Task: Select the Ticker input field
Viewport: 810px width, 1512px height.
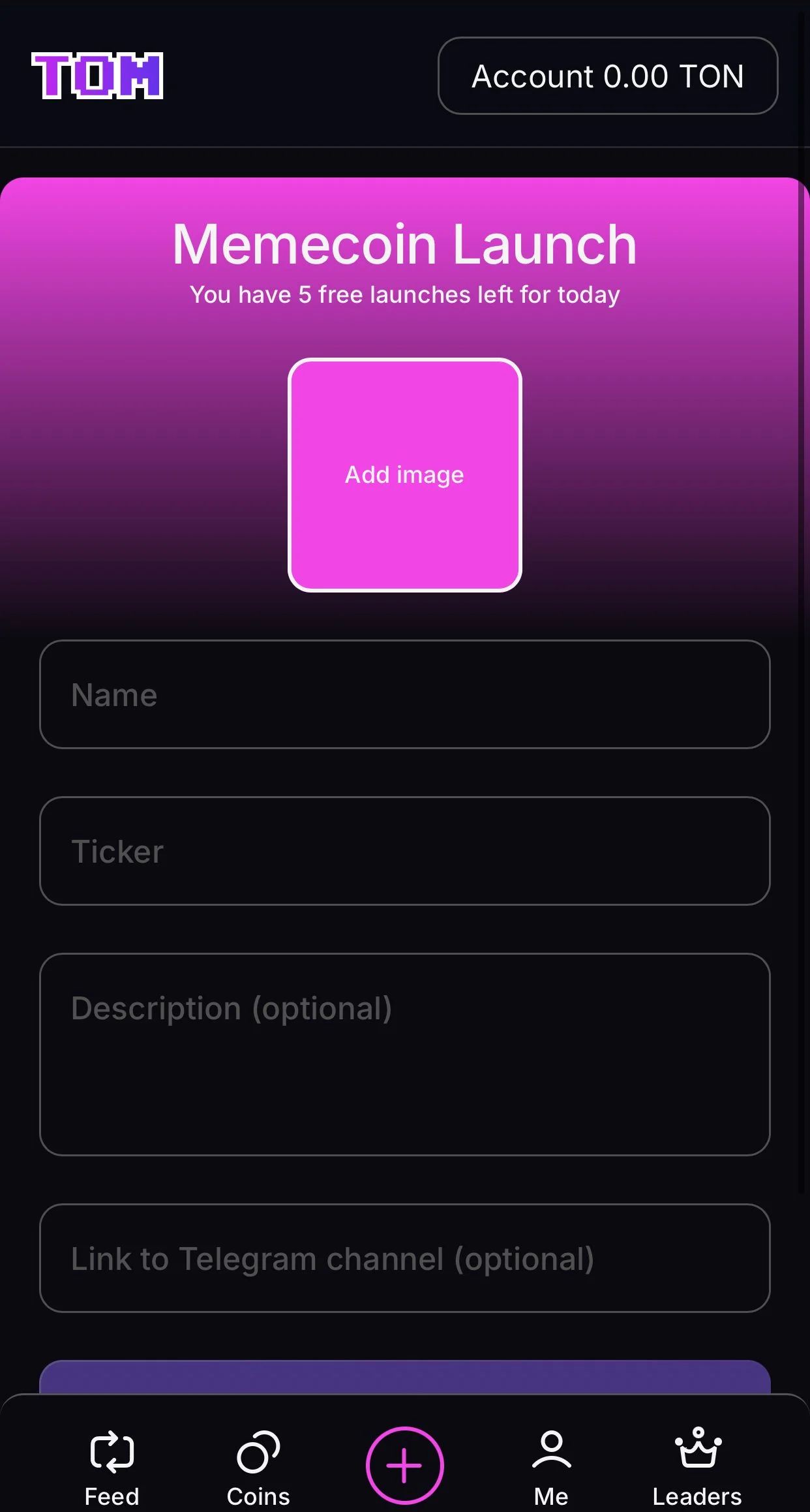Action: (404, 851)
